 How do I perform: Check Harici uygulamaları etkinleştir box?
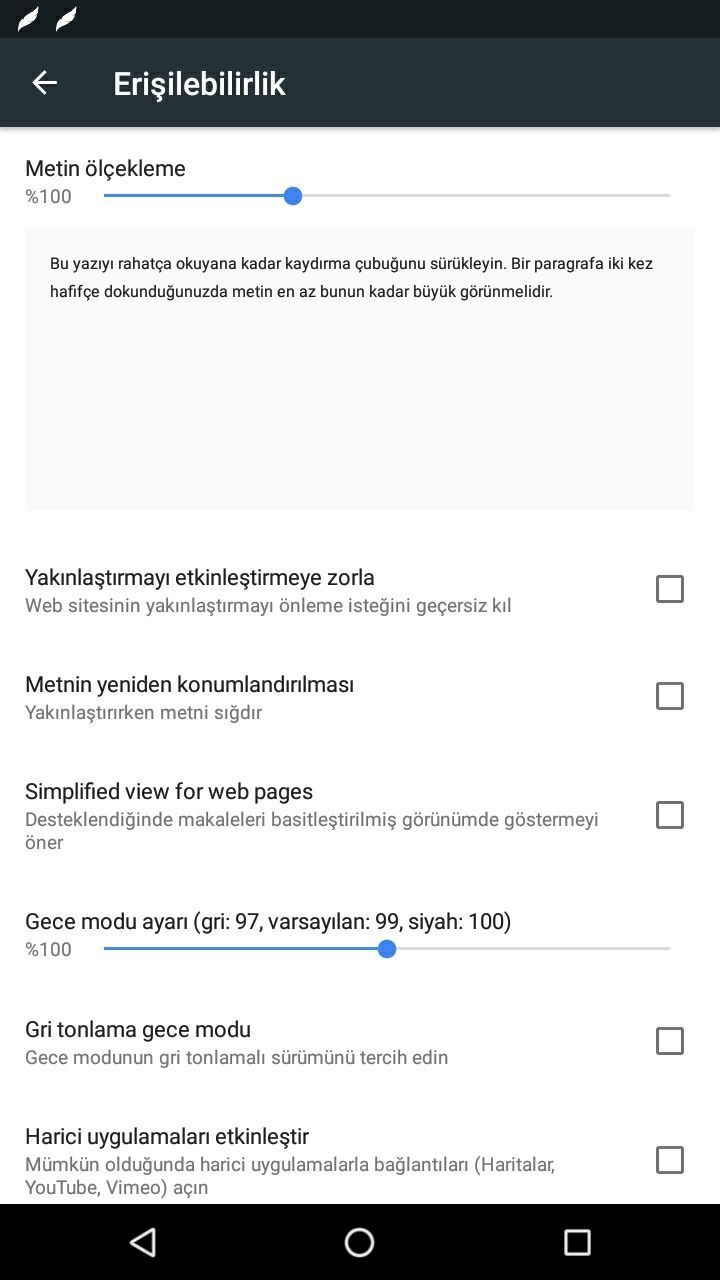coord(669,1160)
